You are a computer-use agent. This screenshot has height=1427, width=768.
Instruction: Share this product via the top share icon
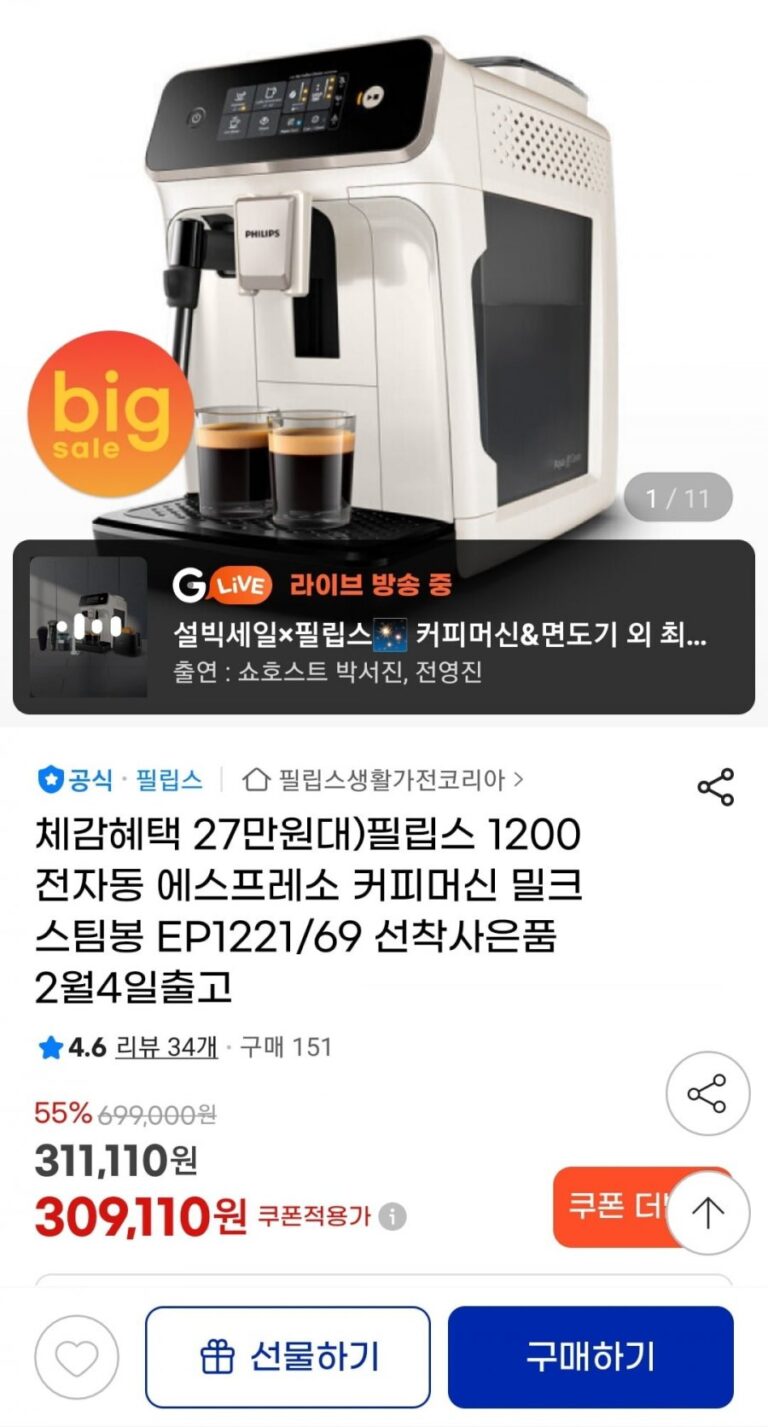click(715, 787)
